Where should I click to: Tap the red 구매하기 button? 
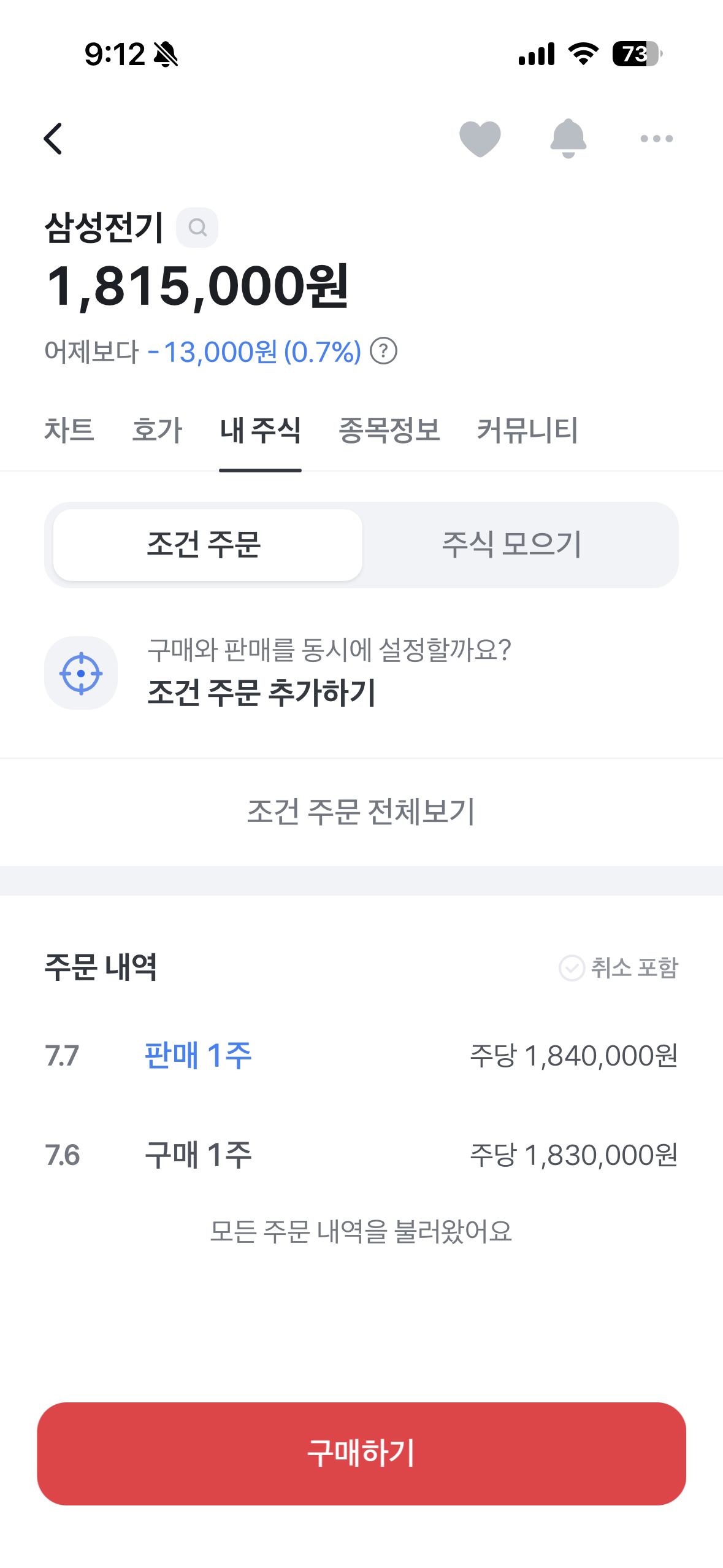[x=361, y=1453]
